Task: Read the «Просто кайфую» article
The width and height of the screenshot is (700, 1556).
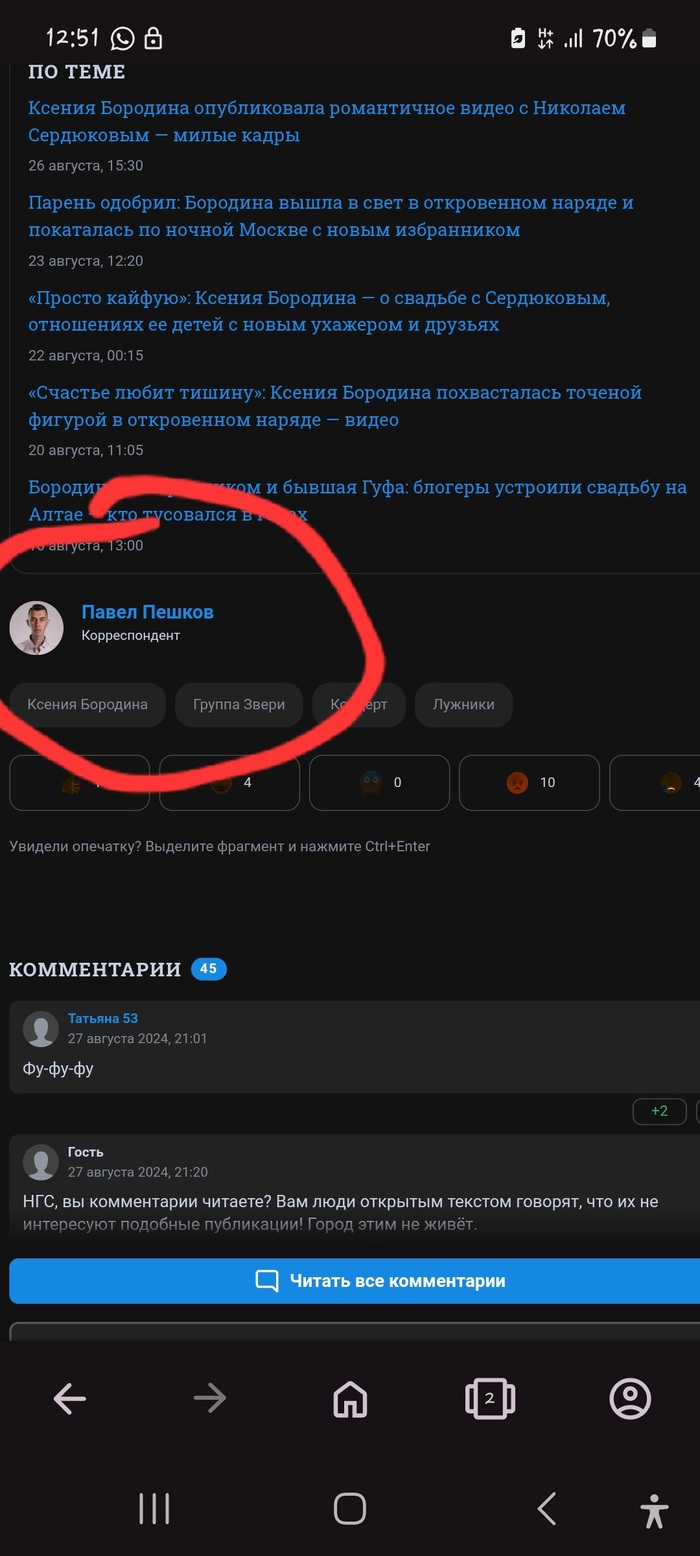Action: 318,311
